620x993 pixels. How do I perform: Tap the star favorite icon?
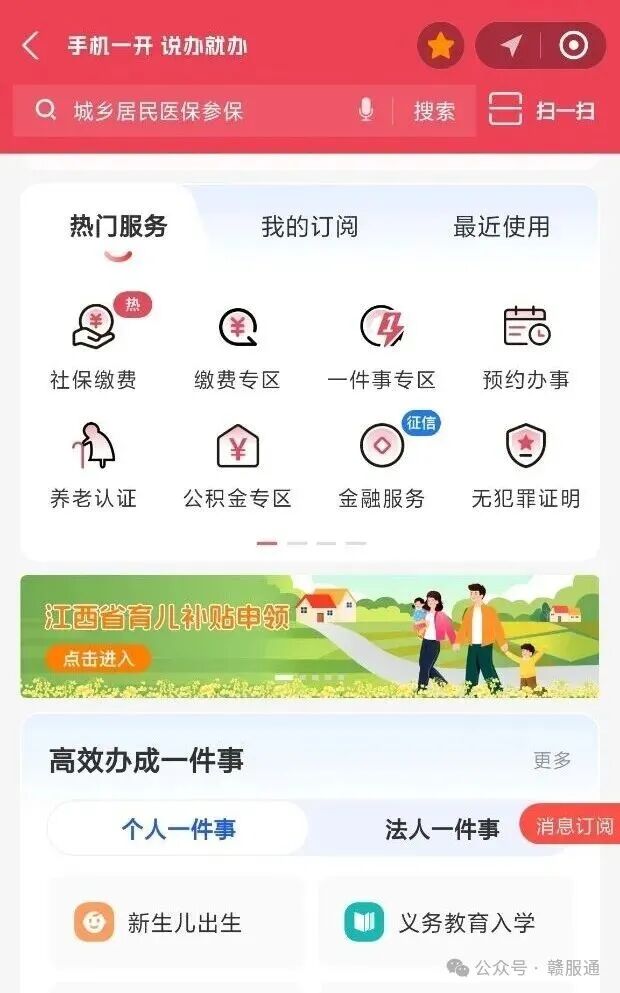pos(440,46)
